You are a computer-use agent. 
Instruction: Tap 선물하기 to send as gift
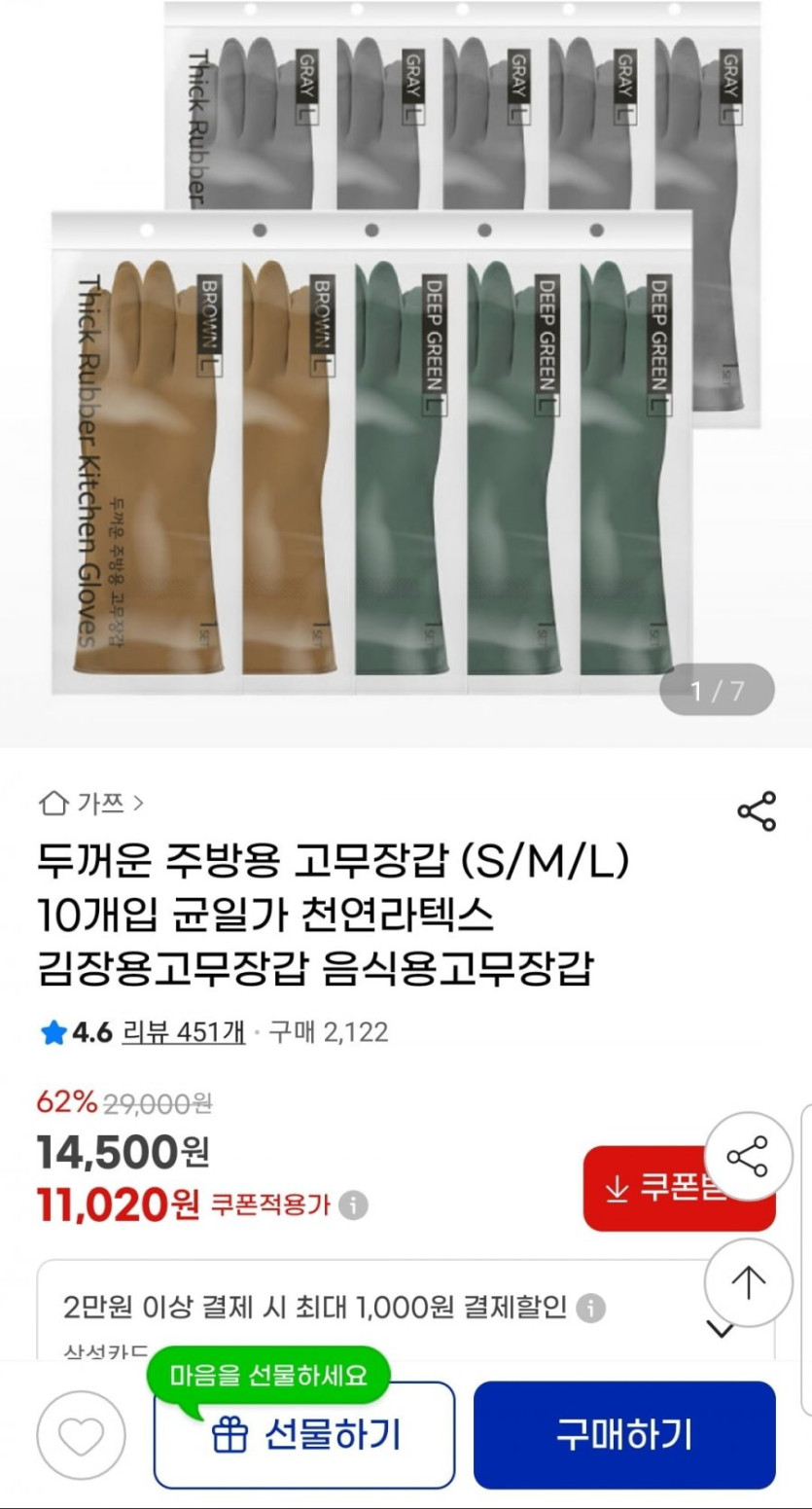[304, 1435]
